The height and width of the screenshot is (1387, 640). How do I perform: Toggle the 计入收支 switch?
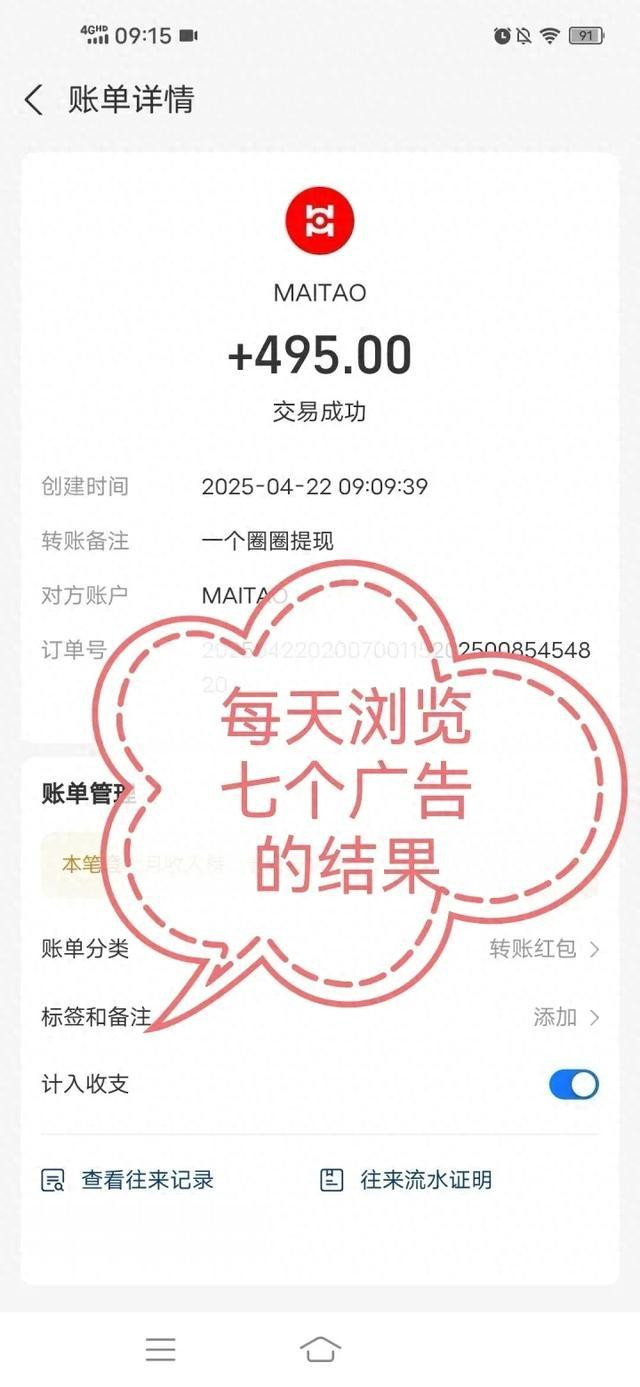(574, 1085)
